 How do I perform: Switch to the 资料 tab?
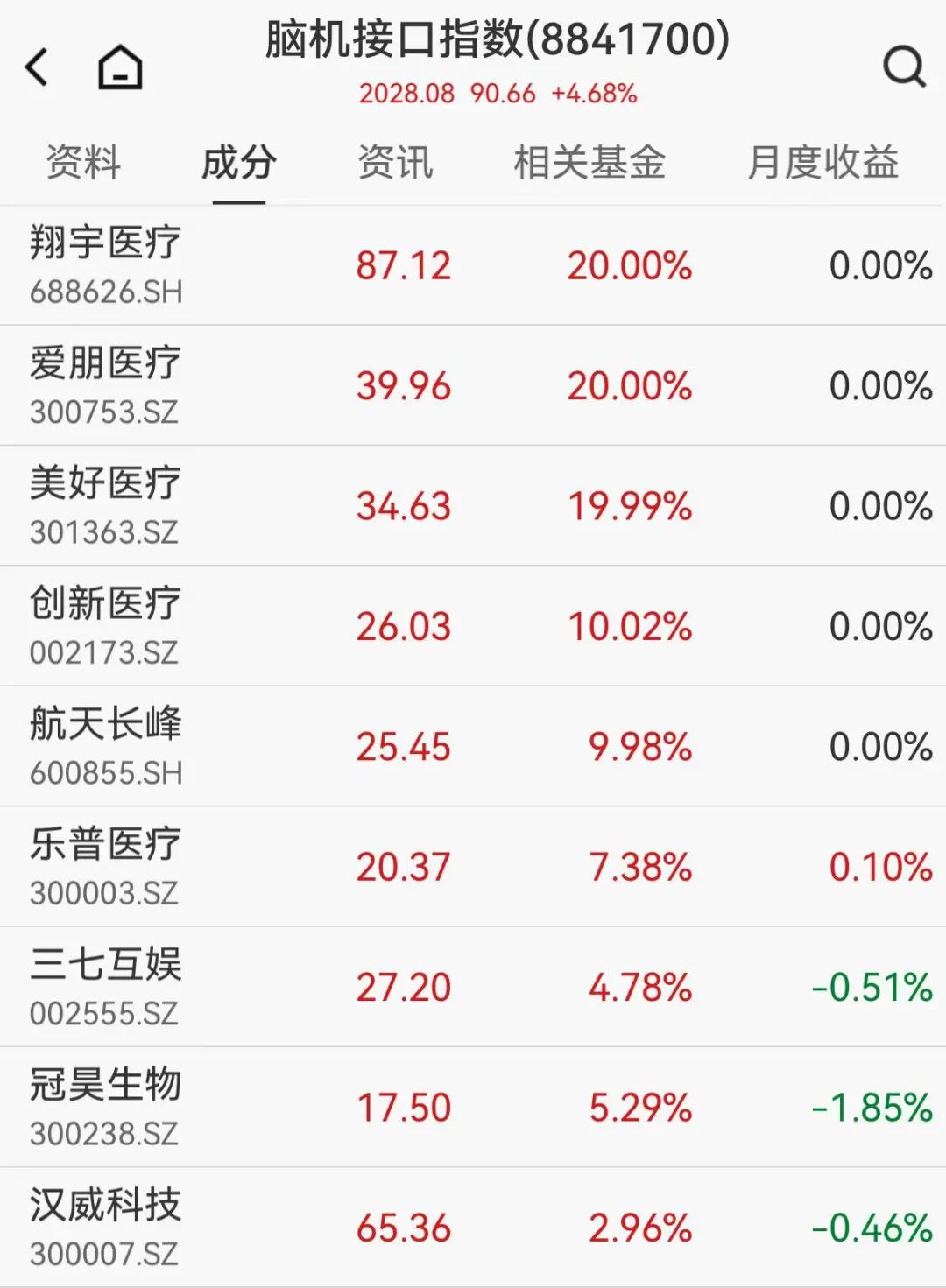pos(84,162)
